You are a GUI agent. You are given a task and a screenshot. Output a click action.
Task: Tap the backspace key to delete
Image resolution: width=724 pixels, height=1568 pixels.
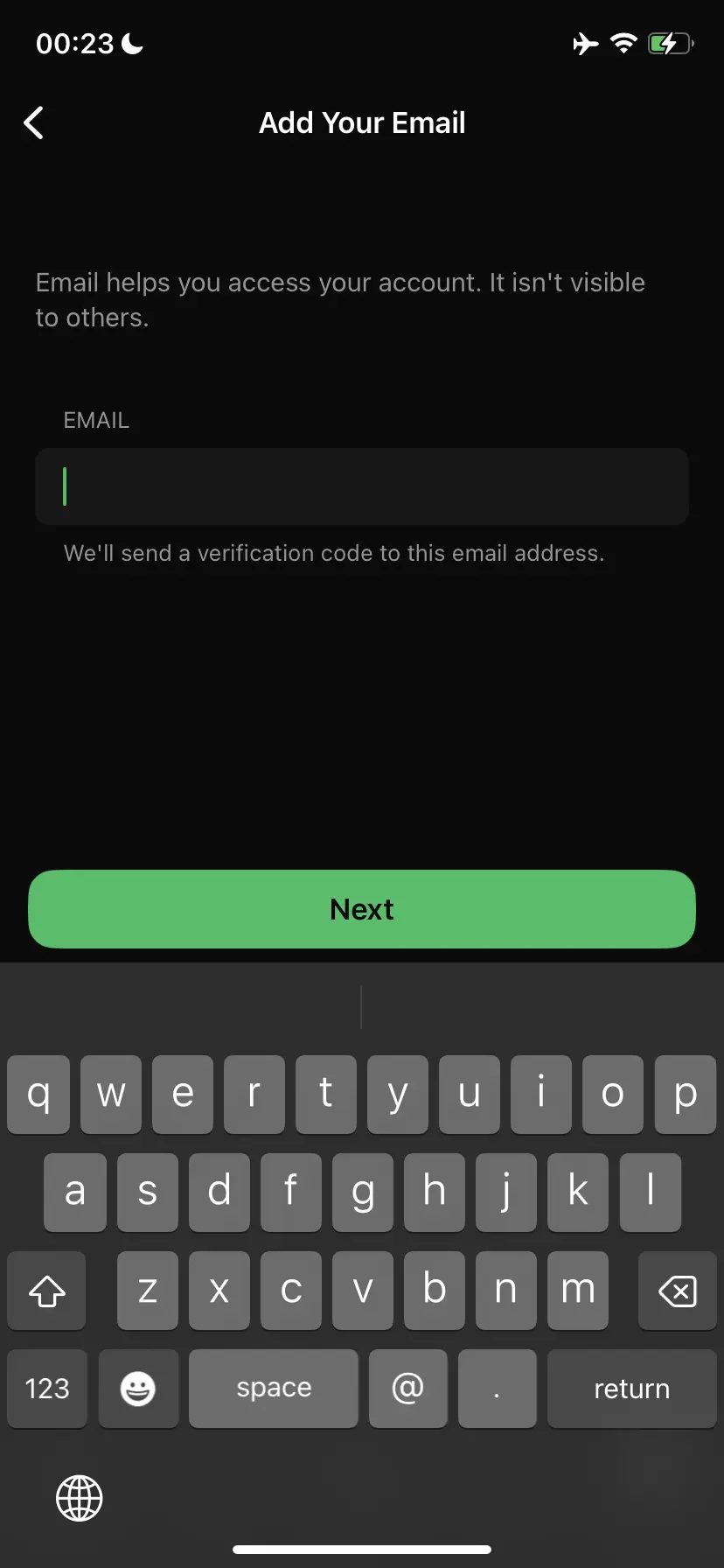pyautogui.click(x=677, y=1291)
